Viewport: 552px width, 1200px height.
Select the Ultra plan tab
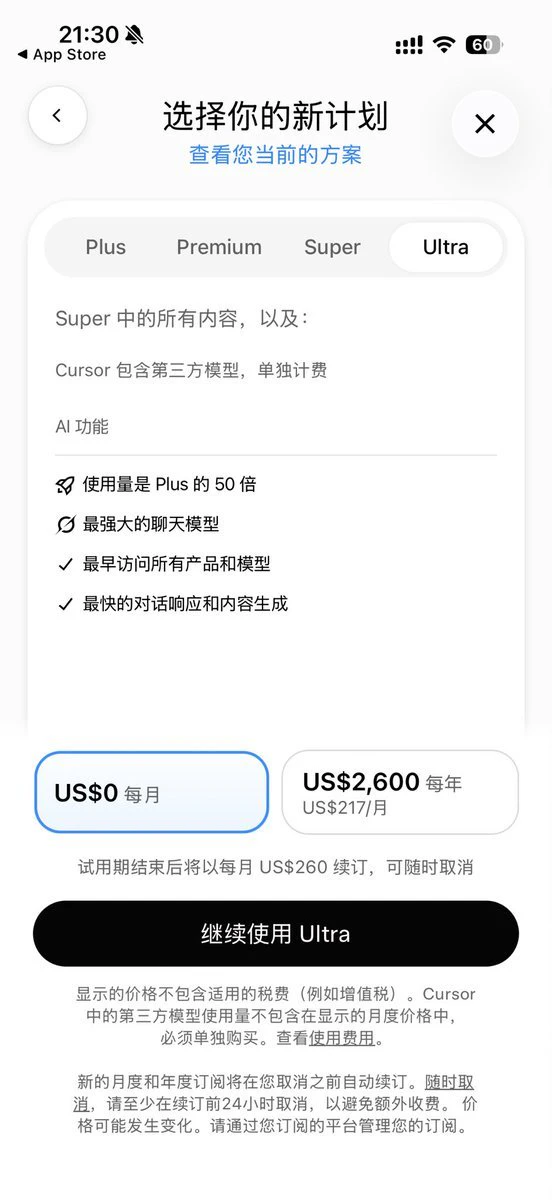pyautogui.click(x=446, y=247)
